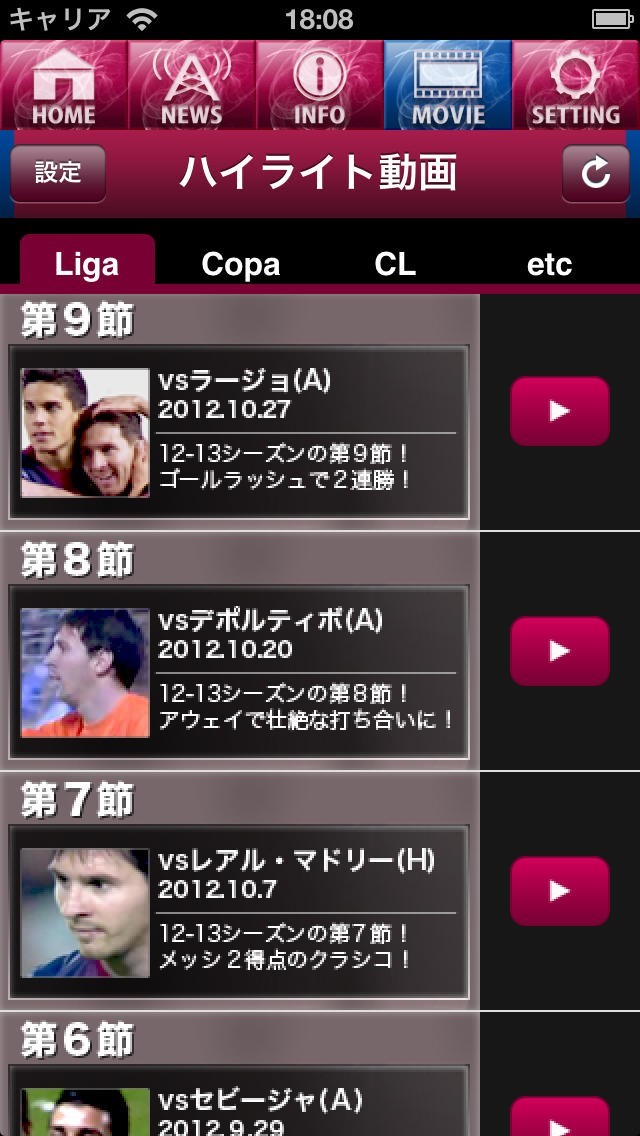The image size is (640, 1136).
Task: Go to the HOME tab
Action: (x=64, y=85)
